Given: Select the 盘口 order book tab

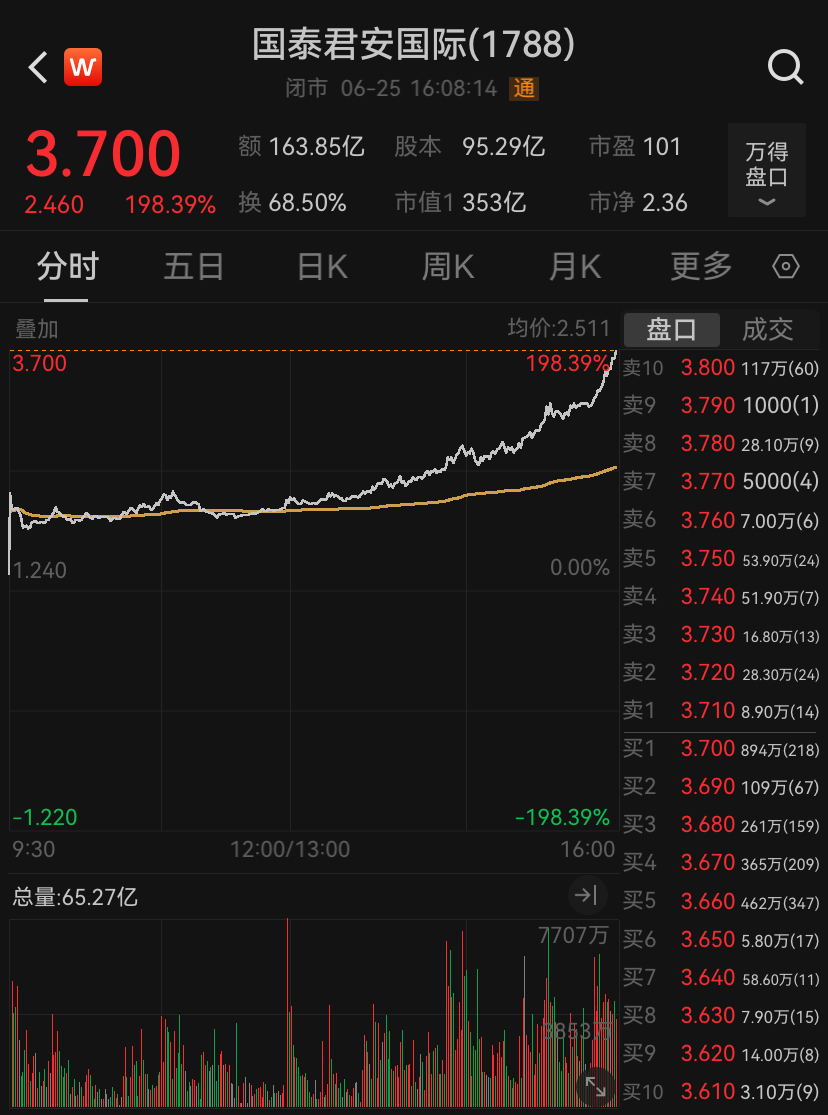Looking at the screenshot, I should [x=671, y=329].
